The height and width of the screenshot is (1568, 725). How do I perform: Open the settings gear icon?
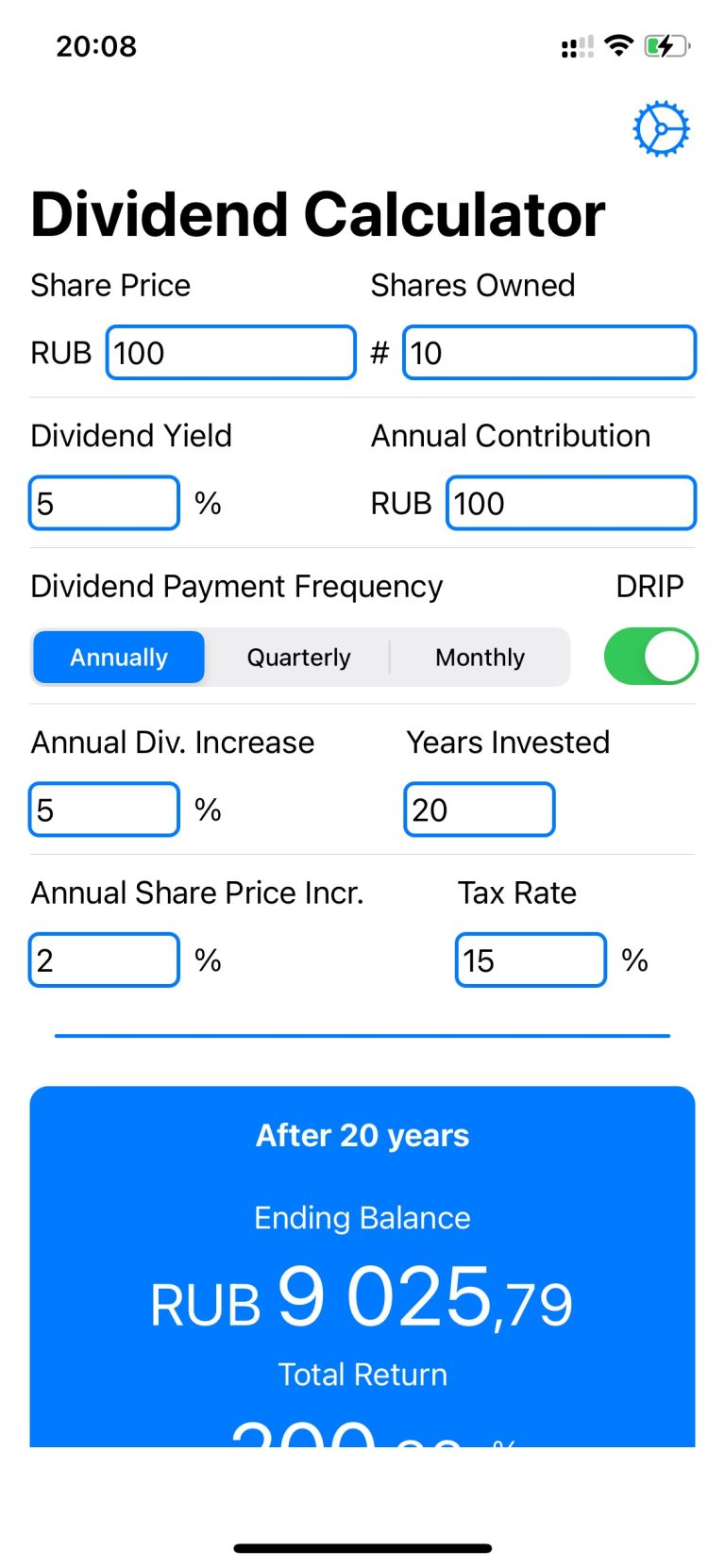662,128
